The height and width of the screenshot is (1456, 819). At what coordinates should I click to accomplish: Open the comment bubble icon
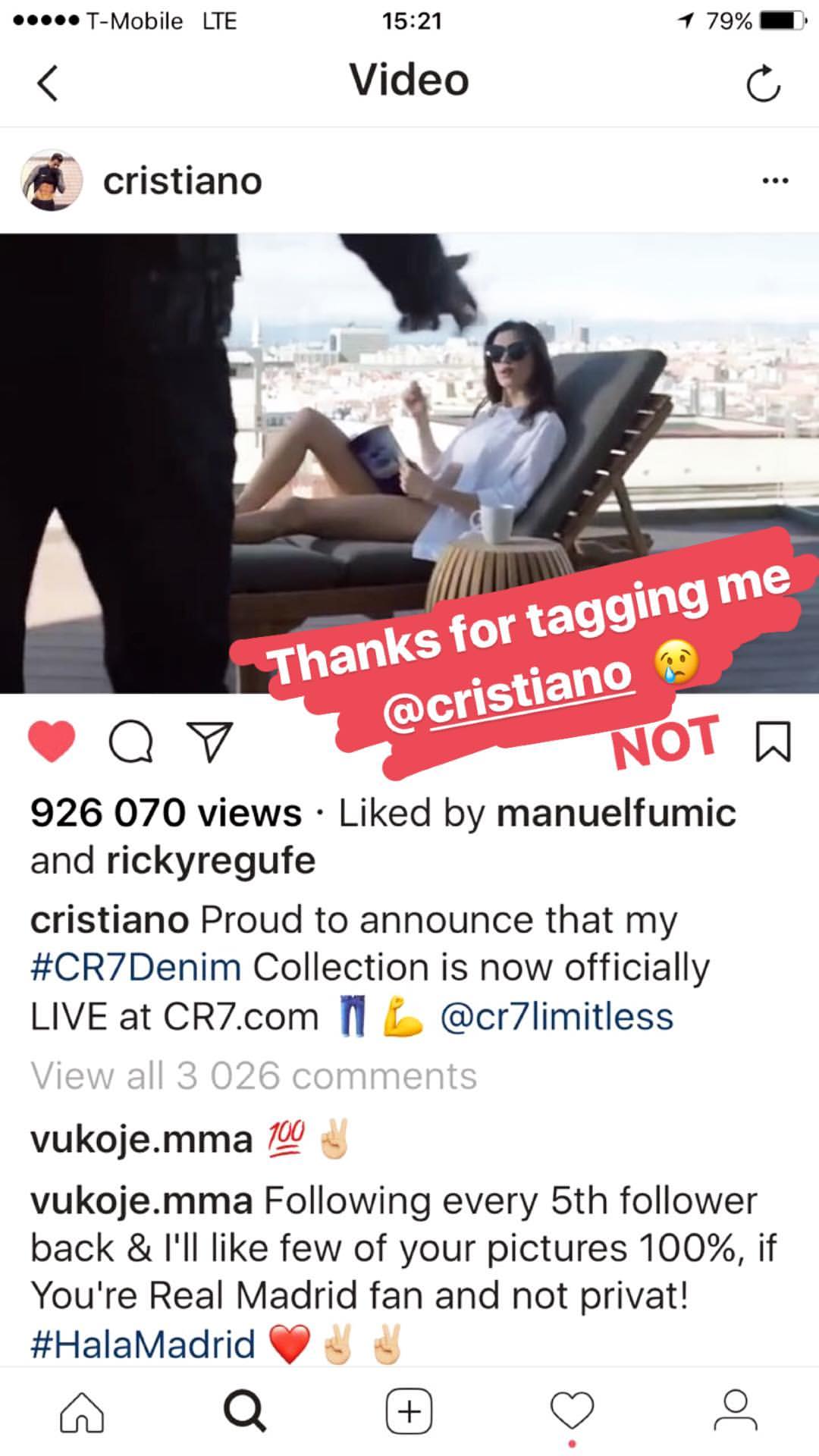point(130,741)
